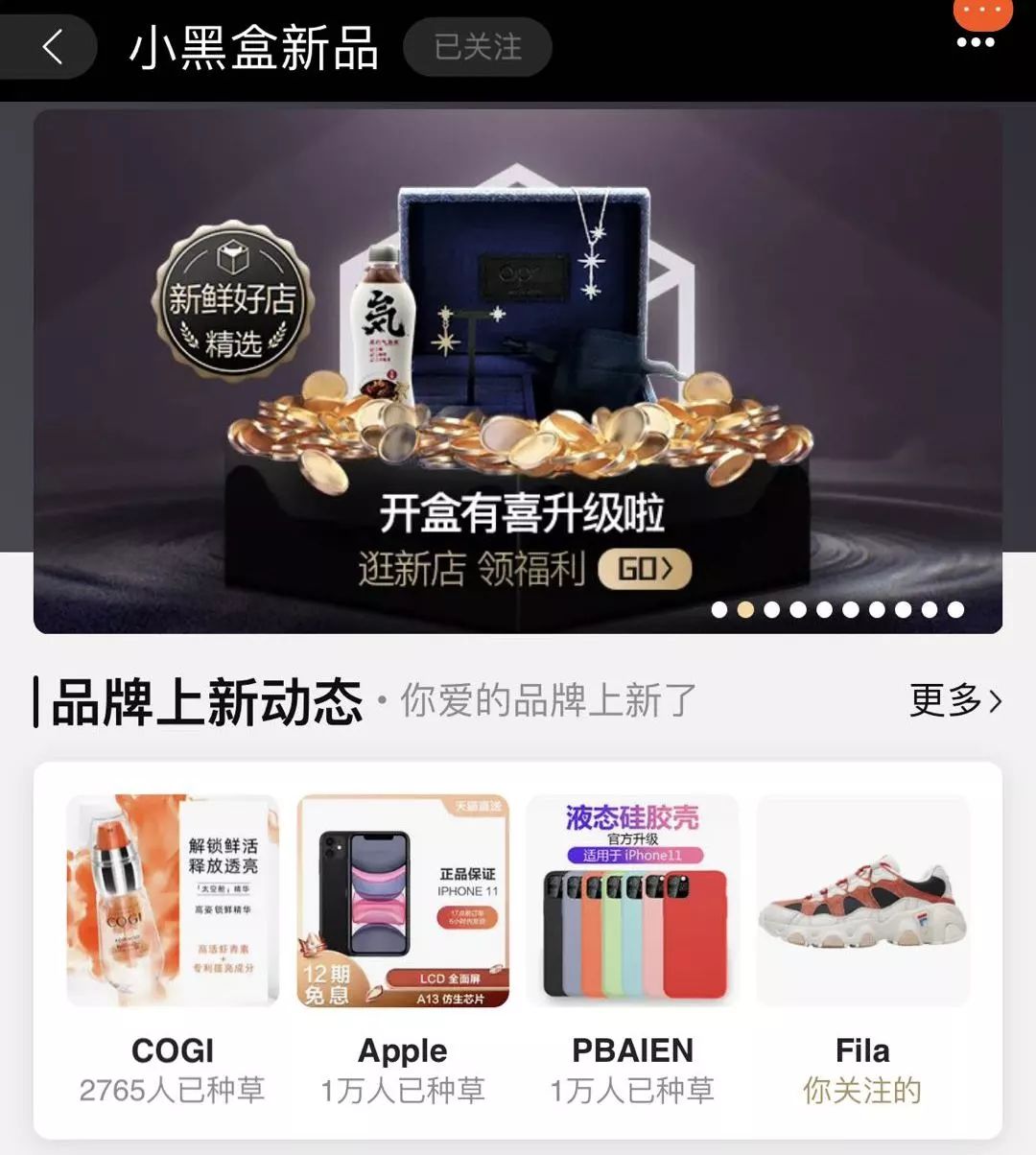Tap the second carousel indicator dot
The height and width of the screenshot is (1155, 1036).
(743, 608)
